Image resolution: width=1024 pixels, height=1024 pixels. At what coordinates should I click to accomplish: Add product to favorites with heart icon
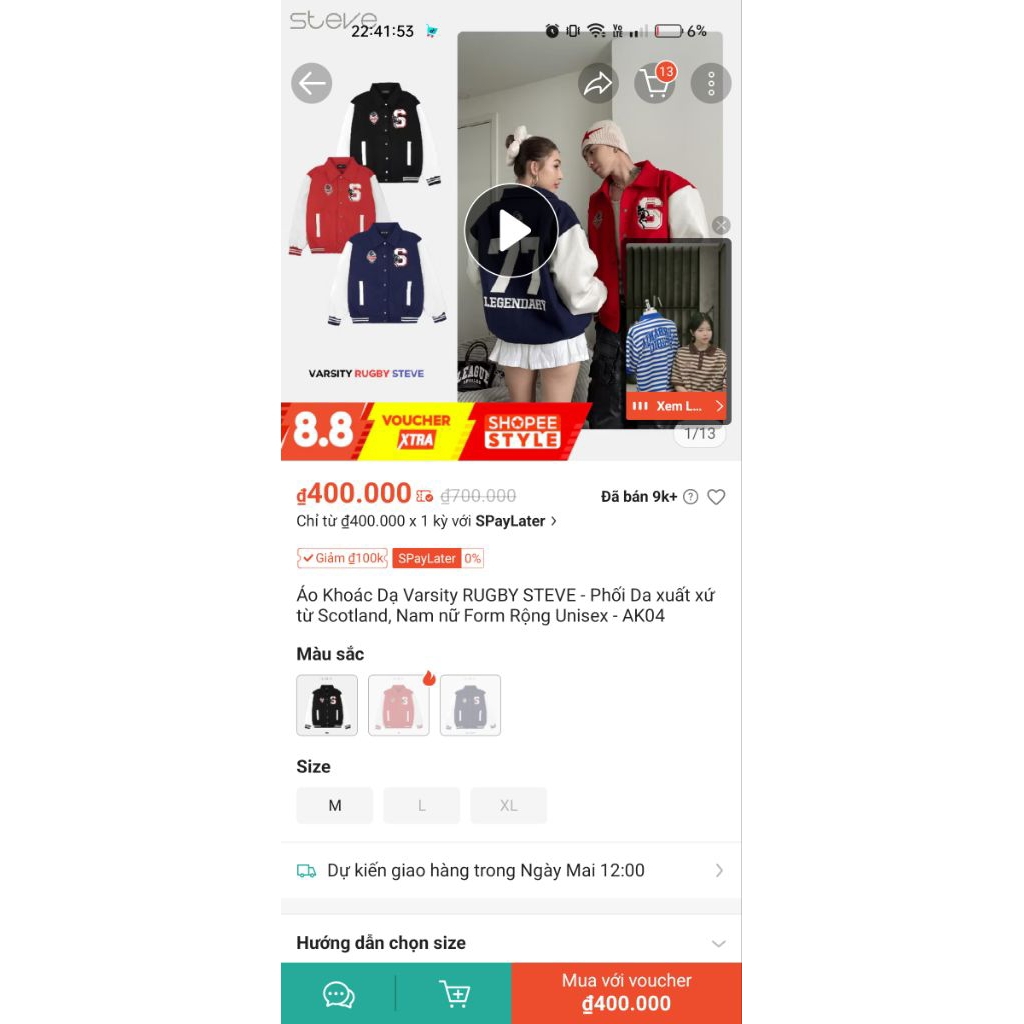click(x=716, y=497)
